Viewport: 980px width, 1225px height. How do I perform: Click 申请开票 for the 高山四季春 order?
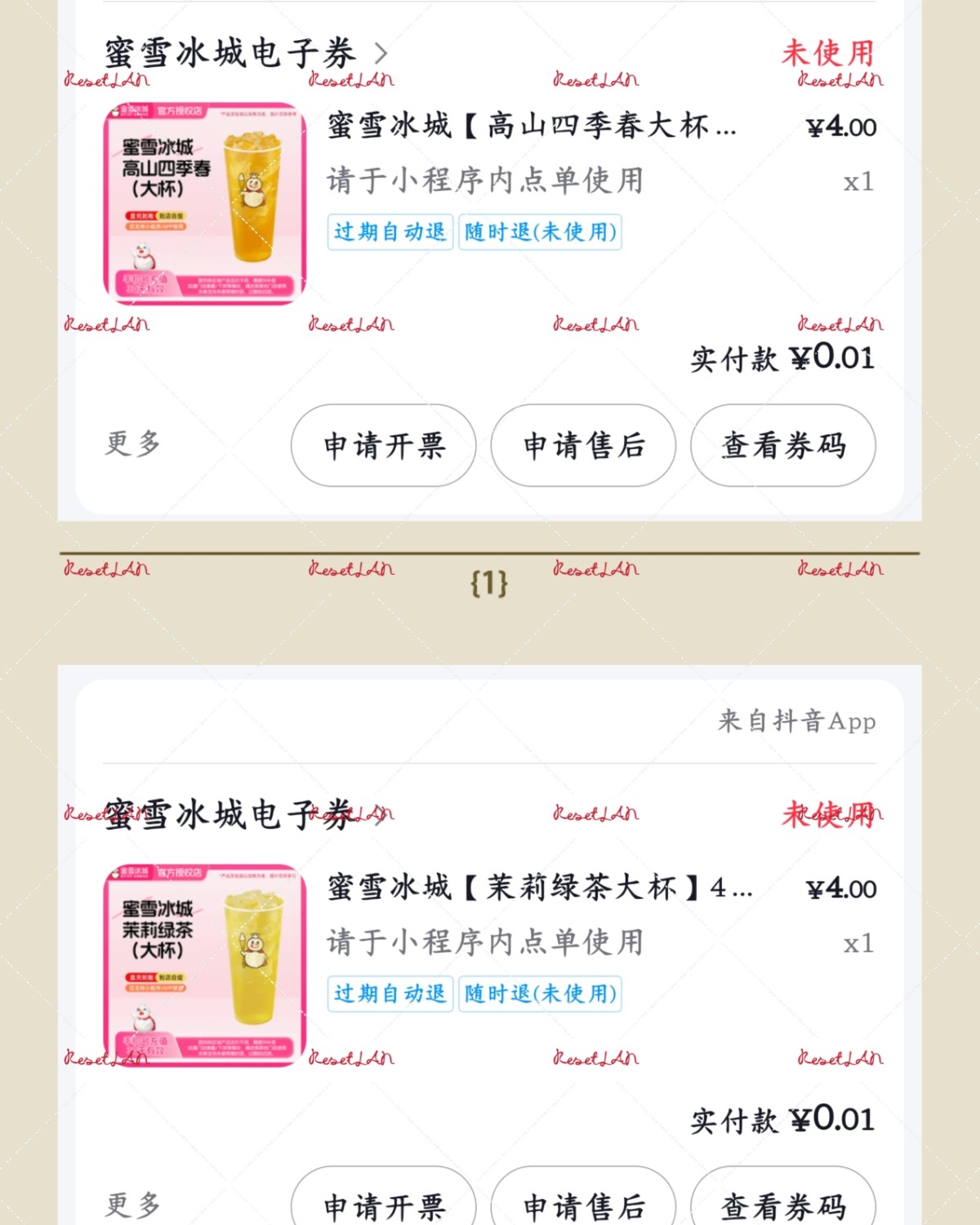tap(383, 447)
